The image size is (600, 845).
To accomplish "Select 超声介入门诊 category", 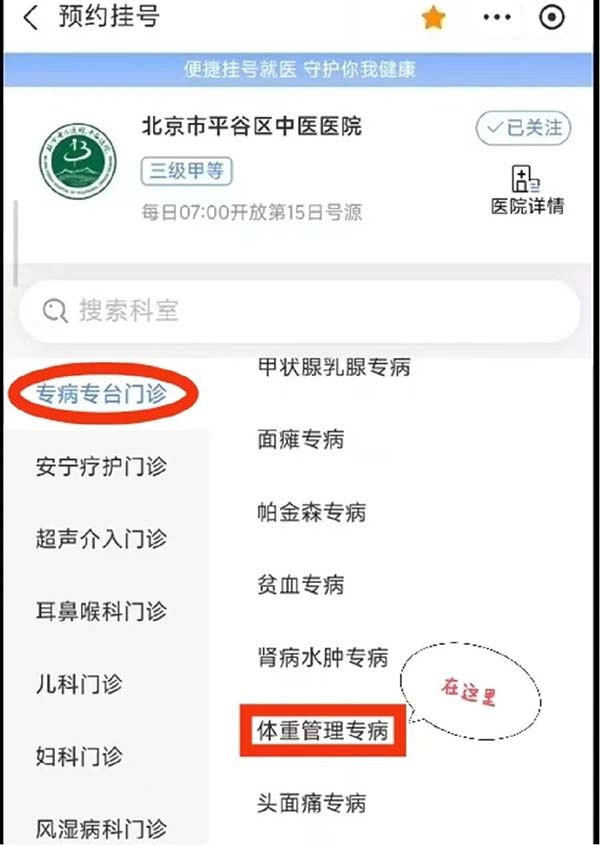I will (100, 540).
